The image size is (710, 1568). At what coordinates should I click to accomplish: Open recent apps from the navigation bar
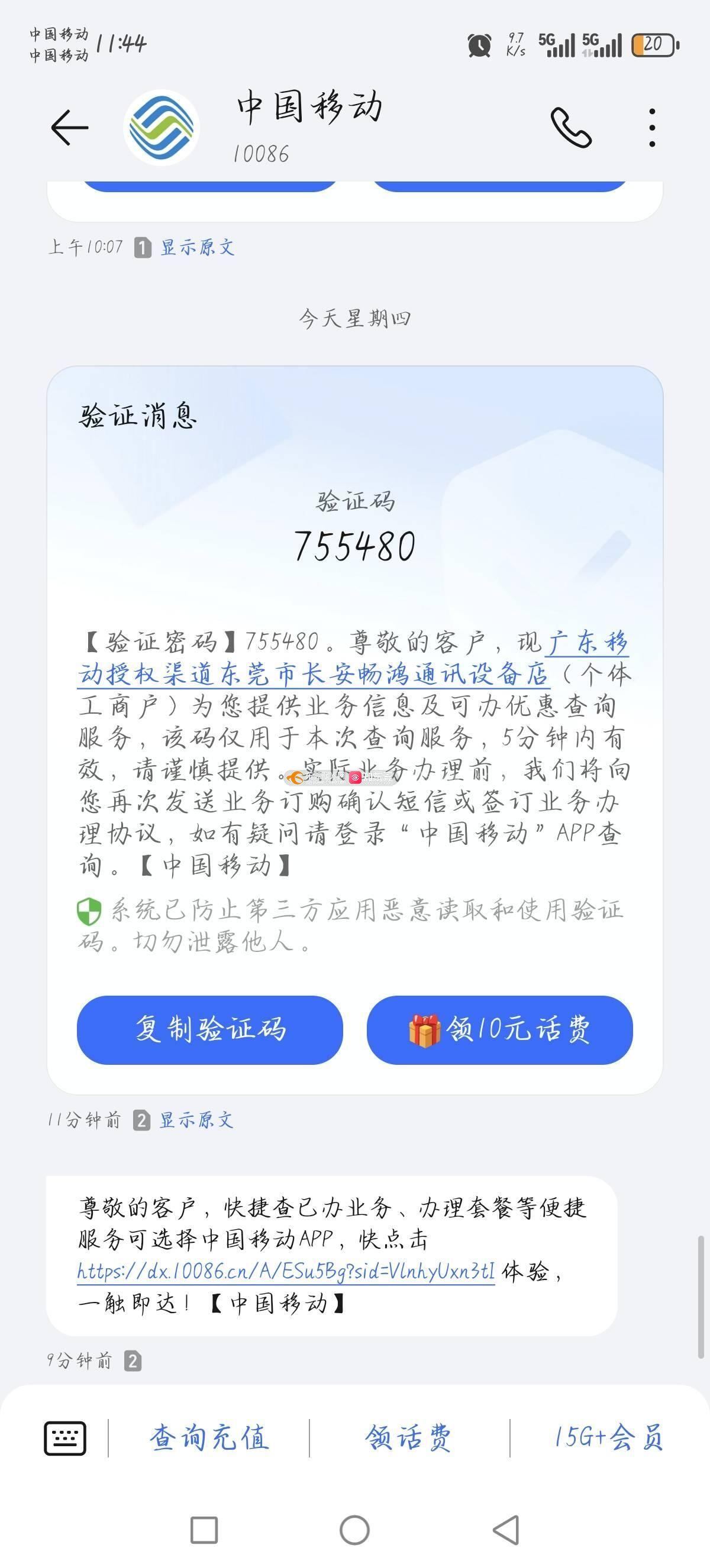point(204,1530)
